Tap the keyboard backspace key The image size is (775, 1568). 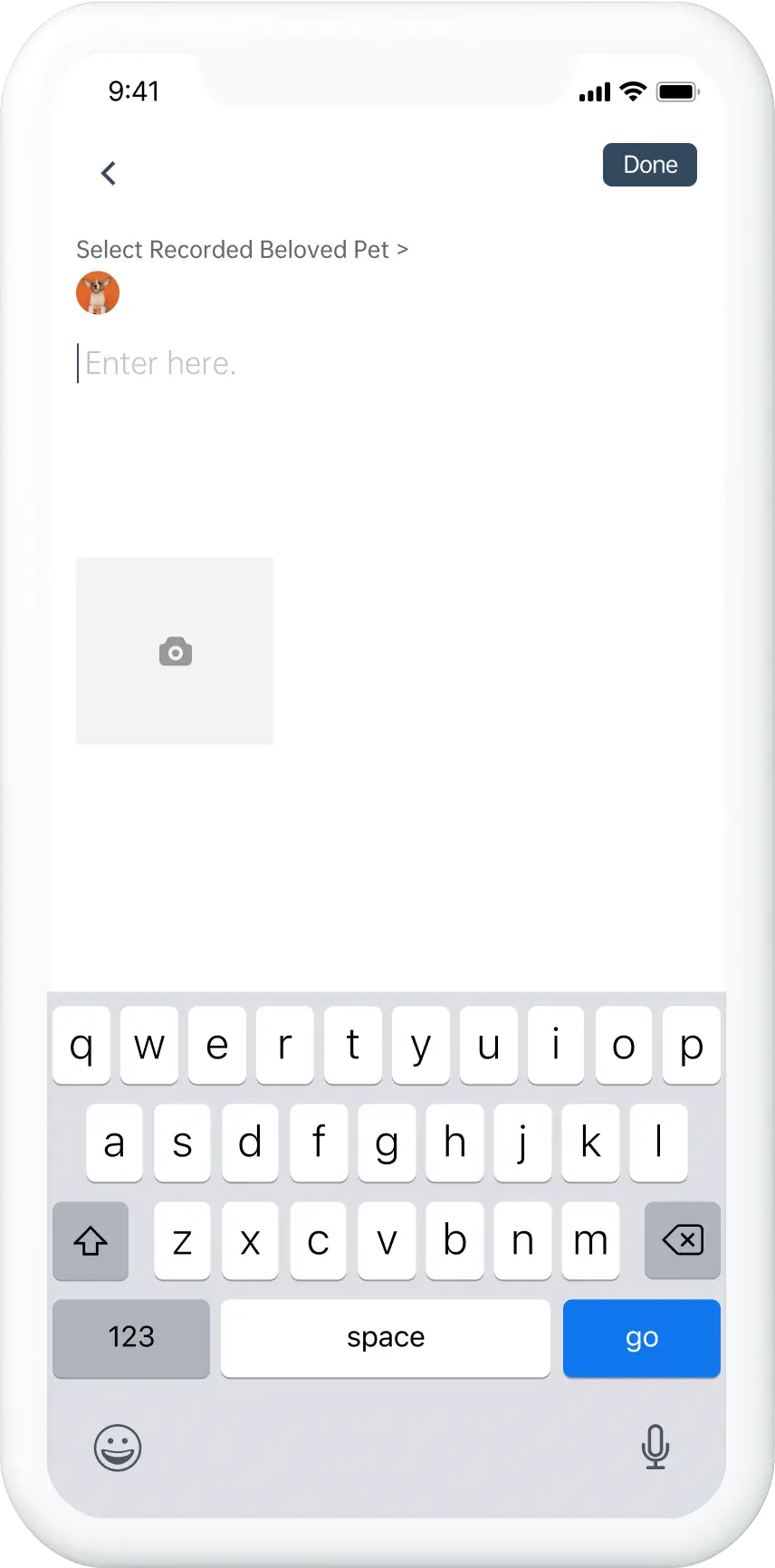coord(682,1240)
